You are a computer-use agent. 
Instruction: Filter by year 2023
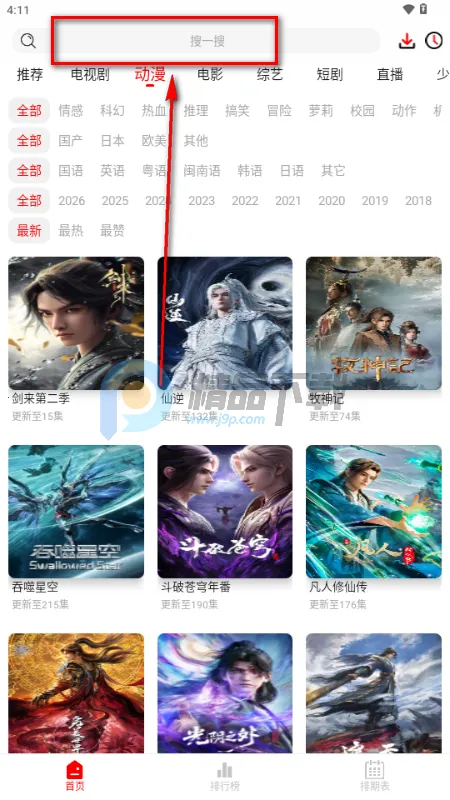[x=202, y=201]
